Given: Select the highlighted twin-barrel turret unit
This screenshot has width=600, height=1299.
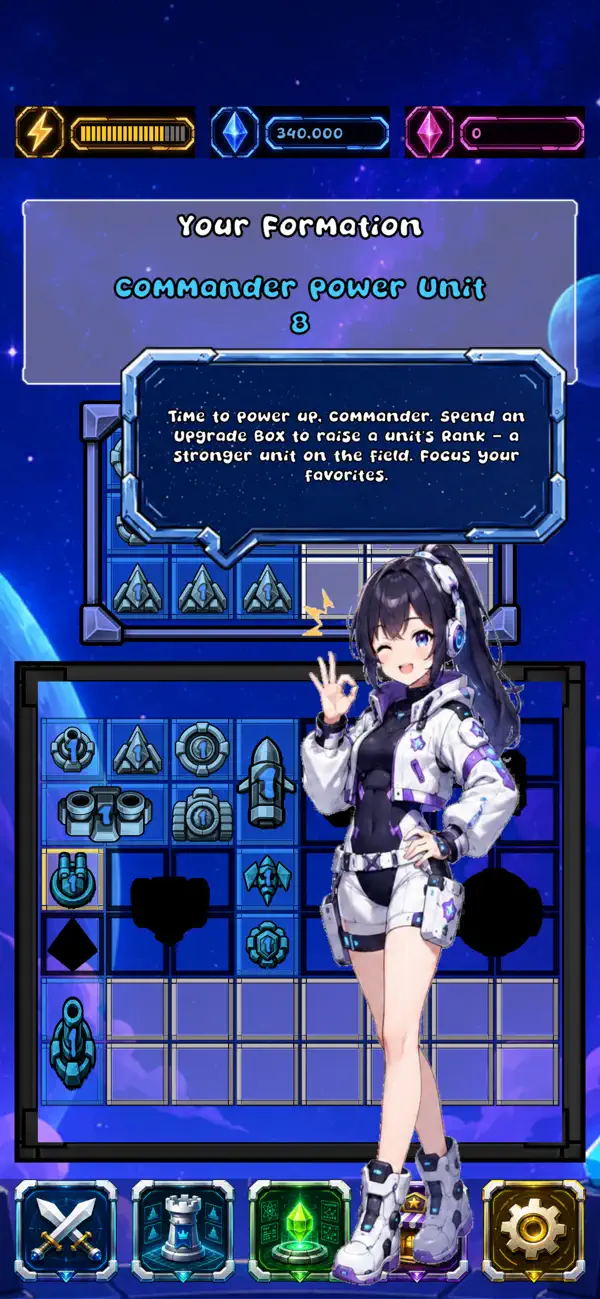Looking at the screenshot, I should pos(72,879).
